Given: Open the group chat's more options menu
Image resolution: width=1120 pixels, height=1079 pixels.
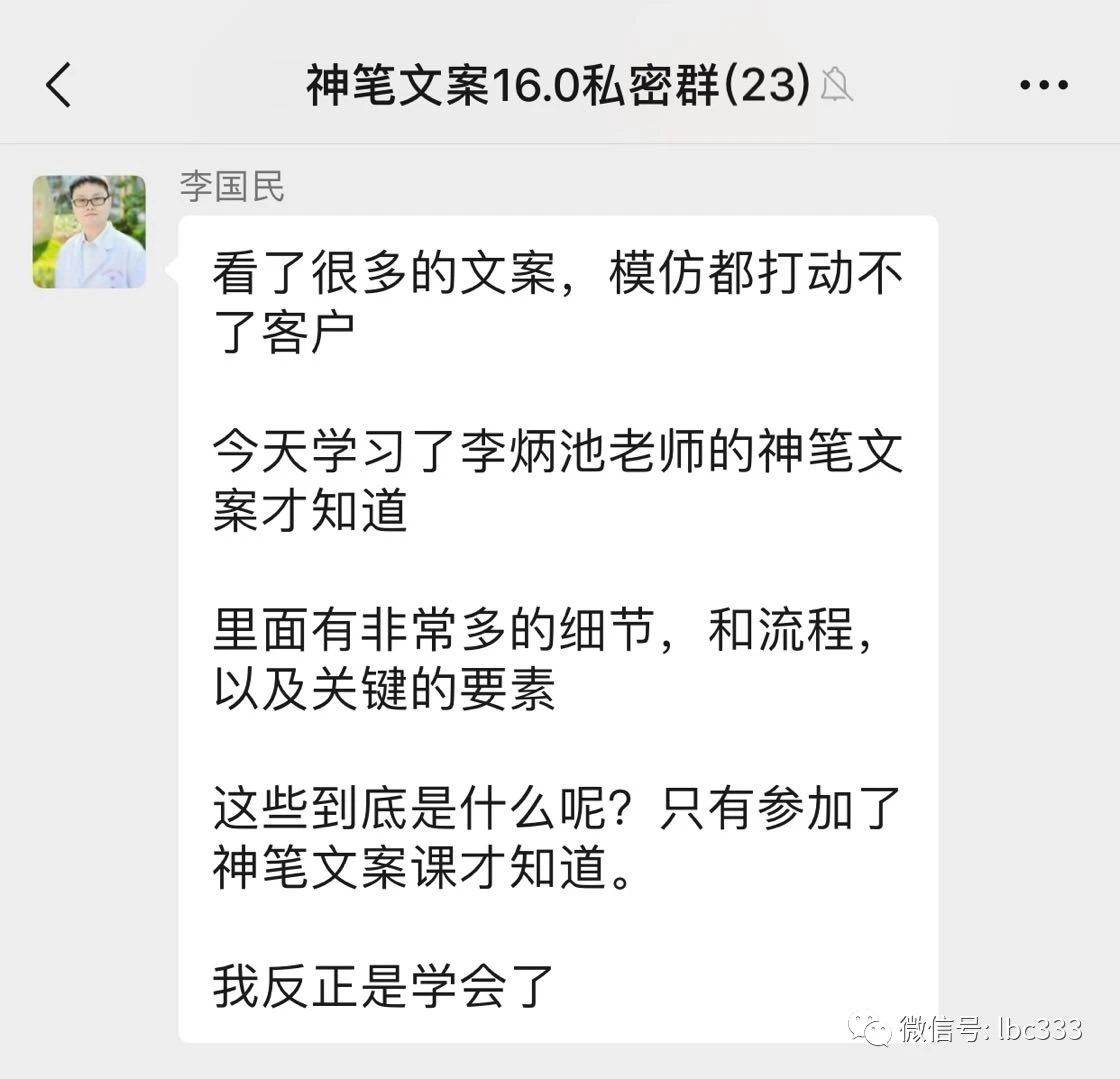Looking at the screenshot, I should pos(1044,86).
